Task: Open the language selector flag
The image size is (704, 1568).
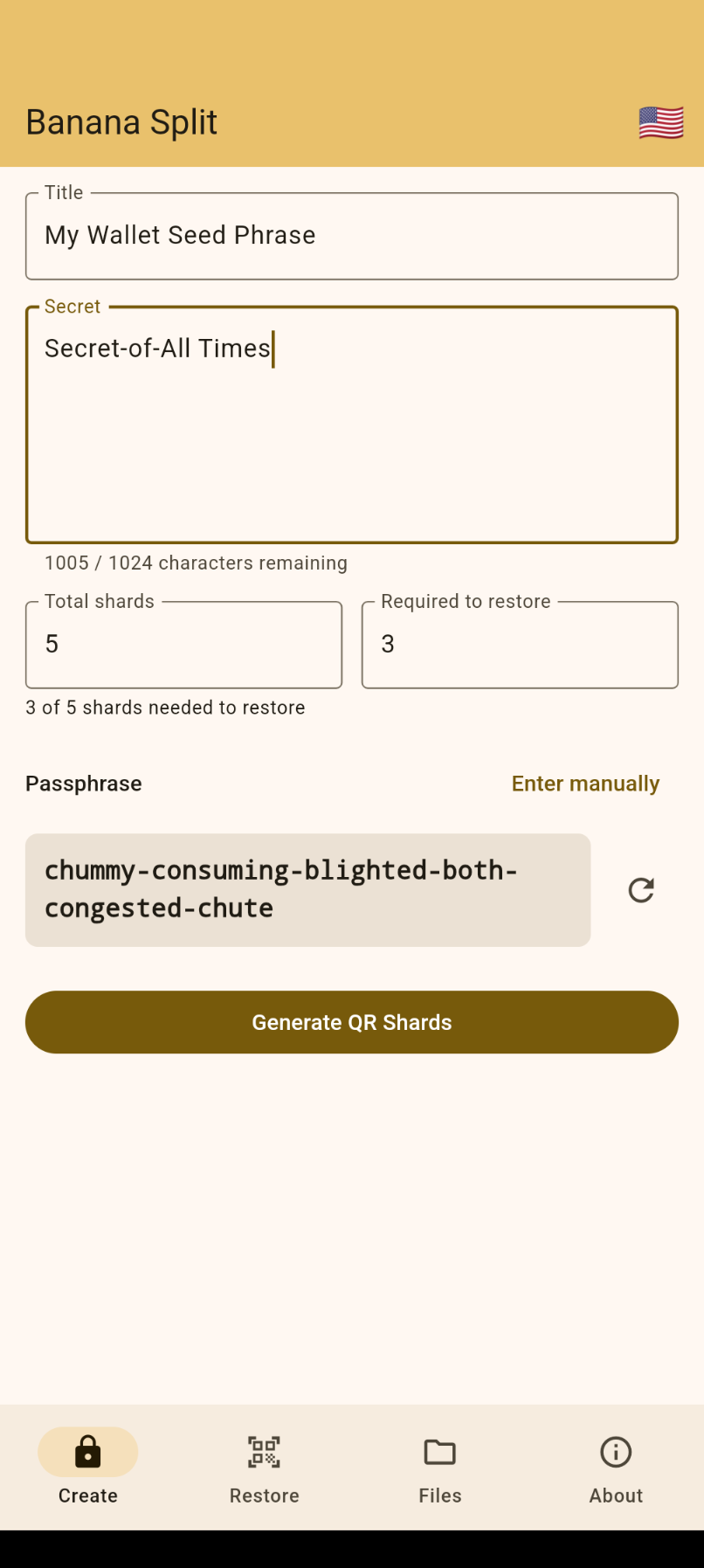Action: 660,123
